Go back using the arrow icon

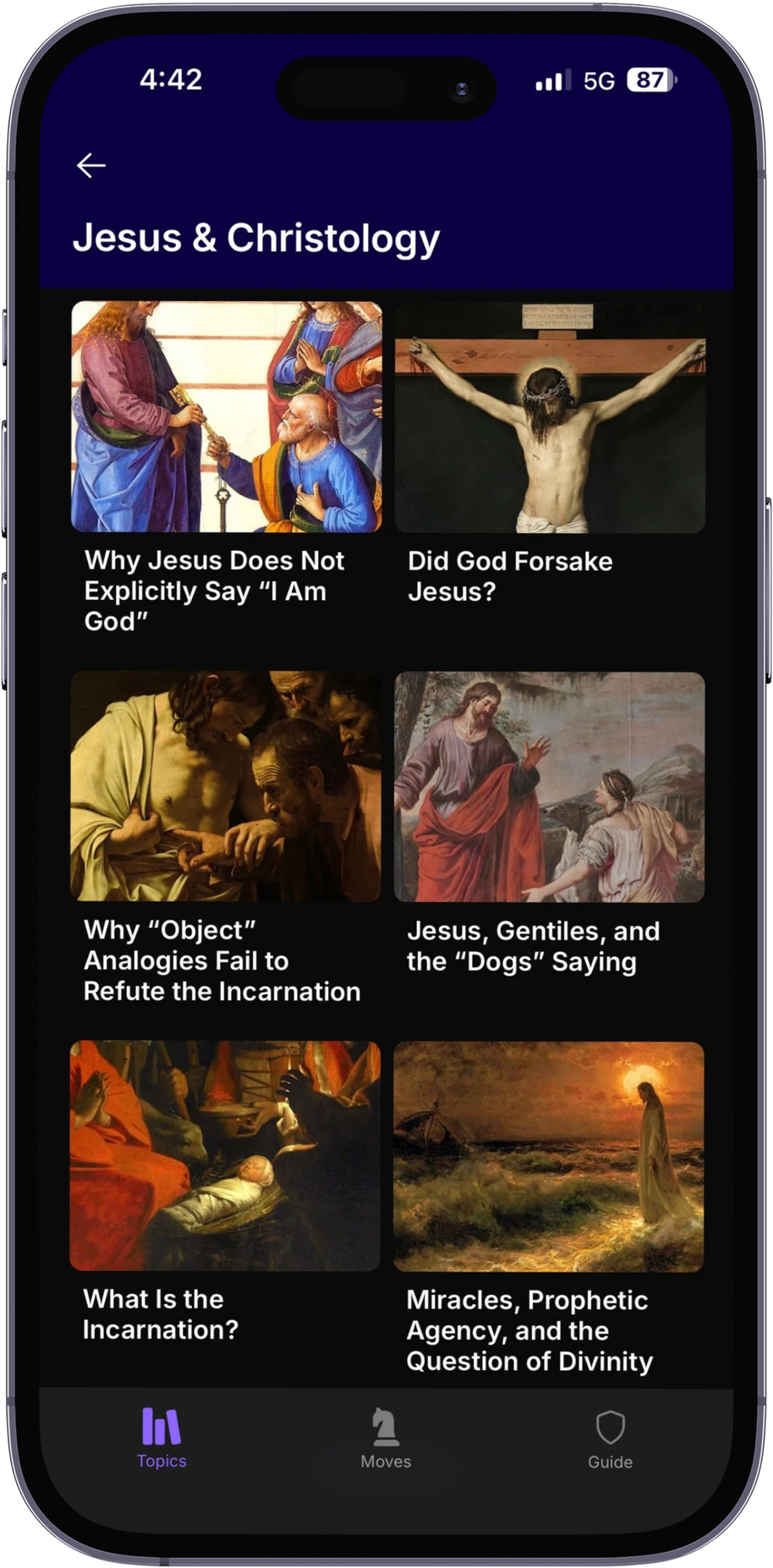91,166
